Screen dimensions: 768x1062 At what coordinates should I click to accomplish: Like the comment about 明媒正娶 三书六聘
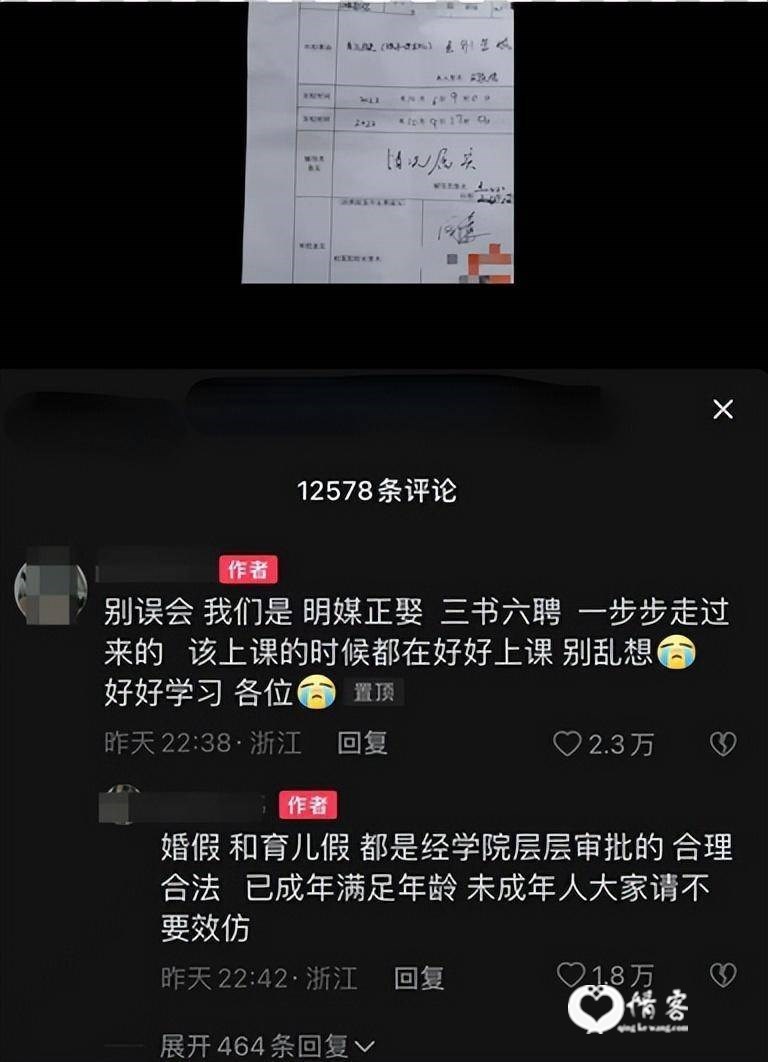(x=568, y=743)
